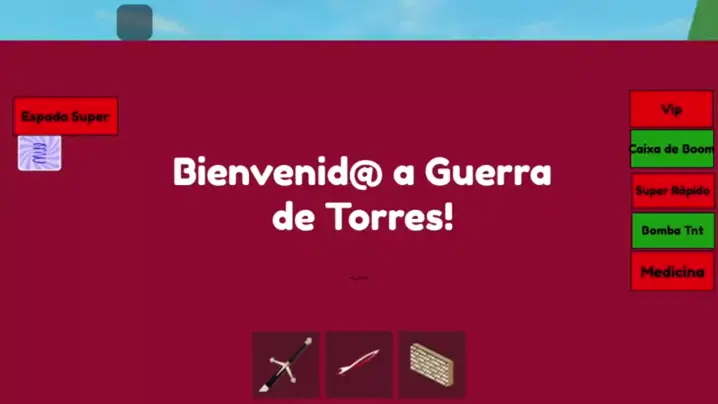718x404 pixels.
Task: Open the gray menu button at top
Action: click(134, 22)
